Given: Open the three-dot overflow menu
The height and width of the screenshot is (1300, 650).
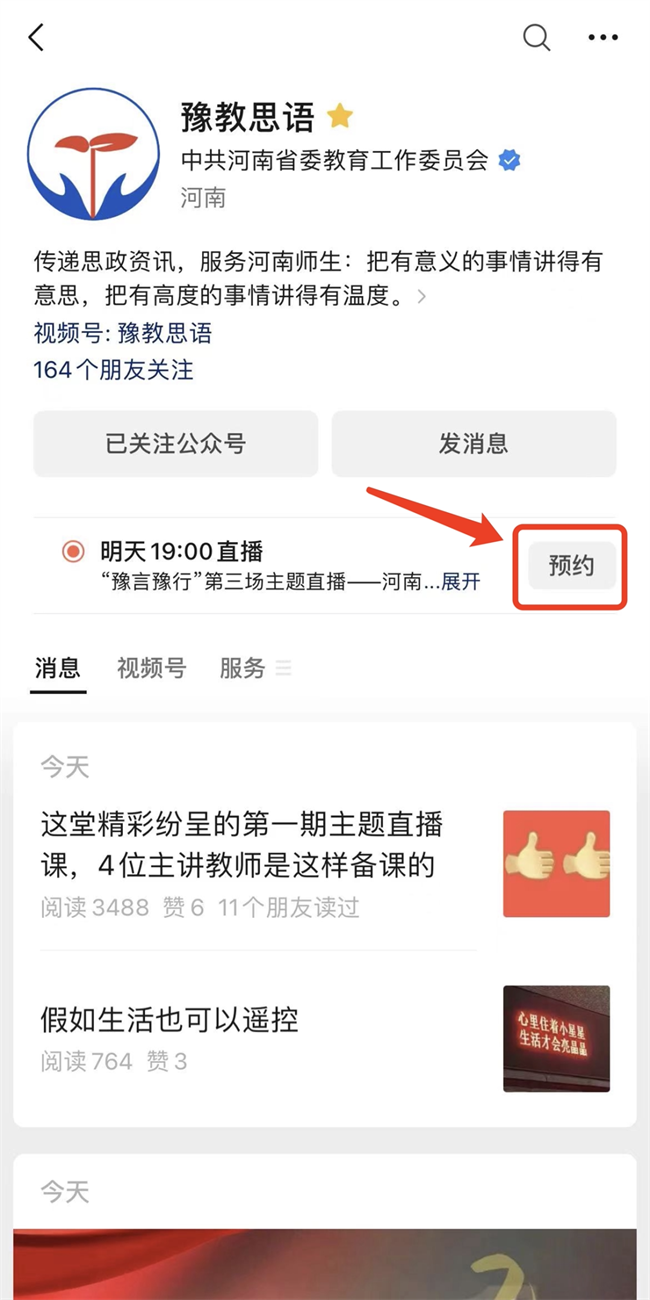Looking at the screenshot, I should [603, 38].
